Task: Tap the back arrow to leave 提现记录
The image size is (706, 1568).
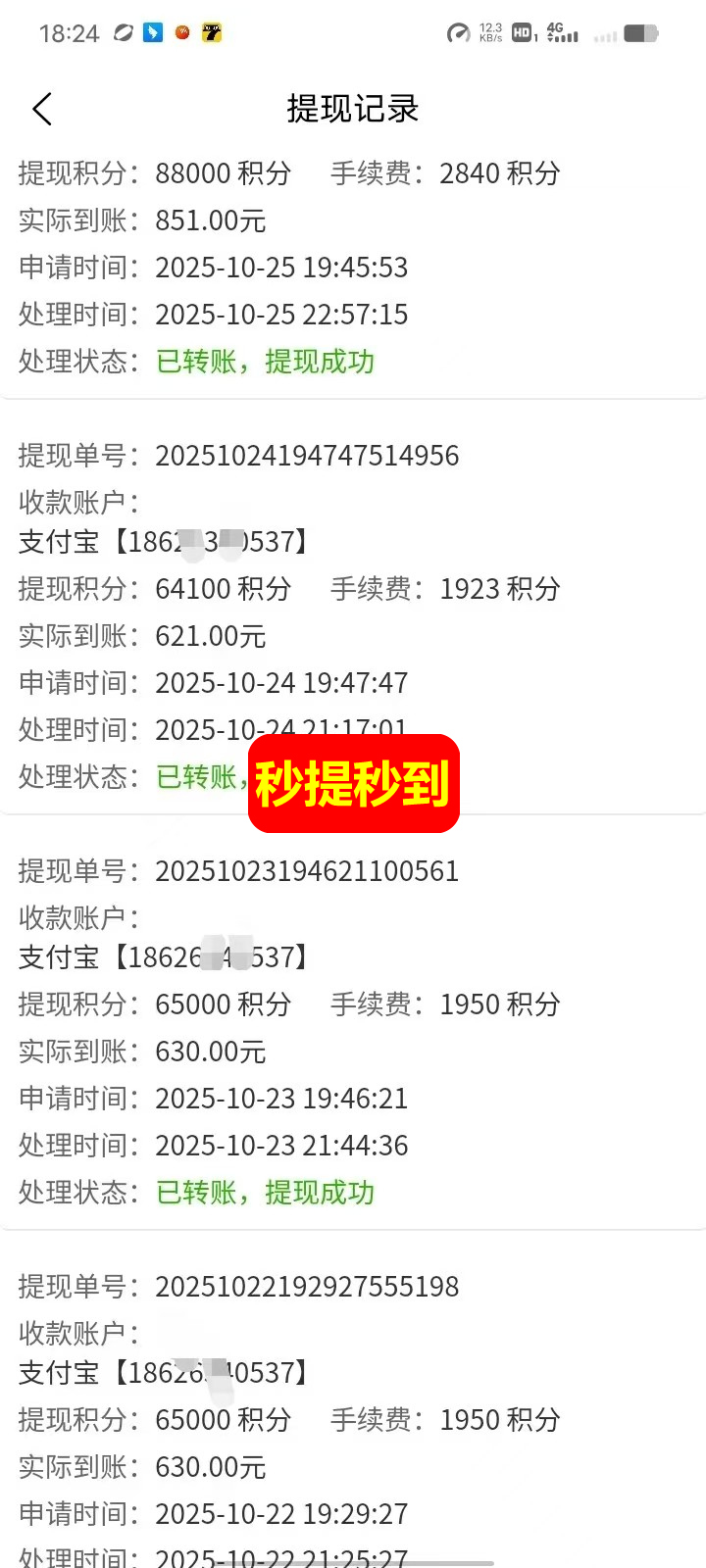Action: coord(41,110)
